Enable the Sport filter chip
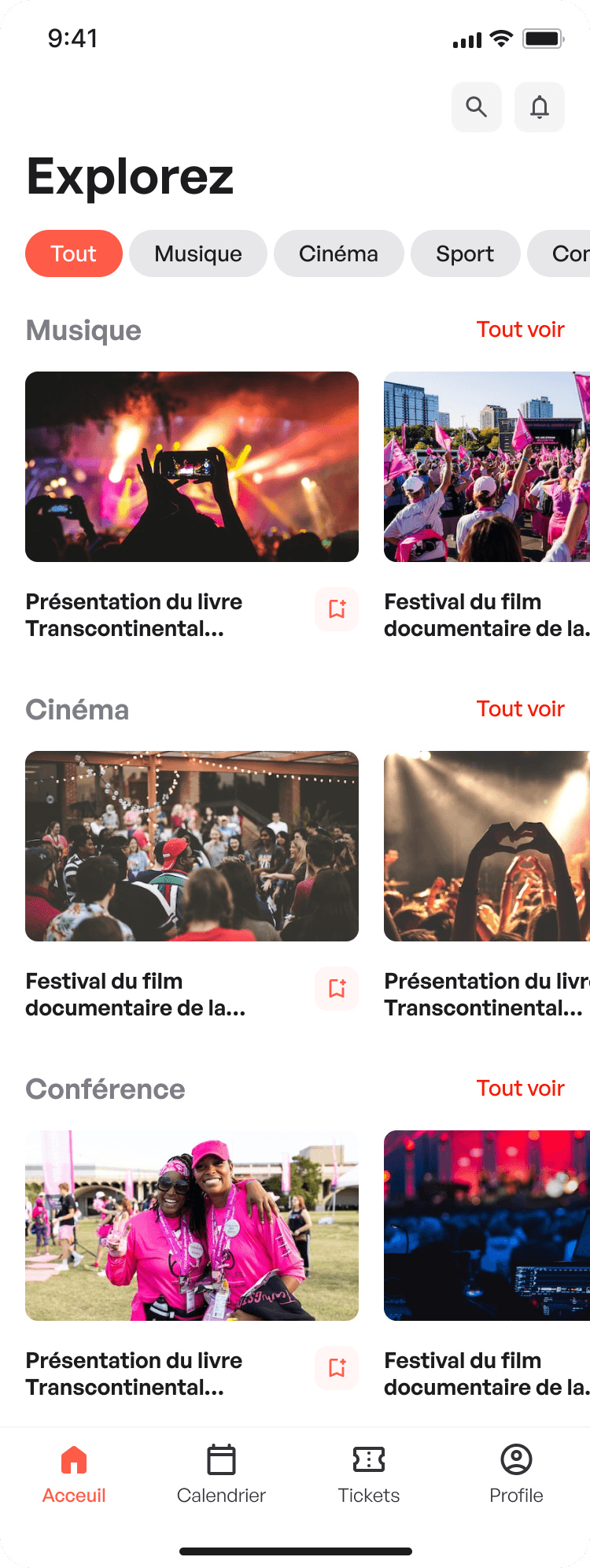Image resolution: width=590 pixels, height=1568 pixels. pyautogui.click(x=465, y=253)
